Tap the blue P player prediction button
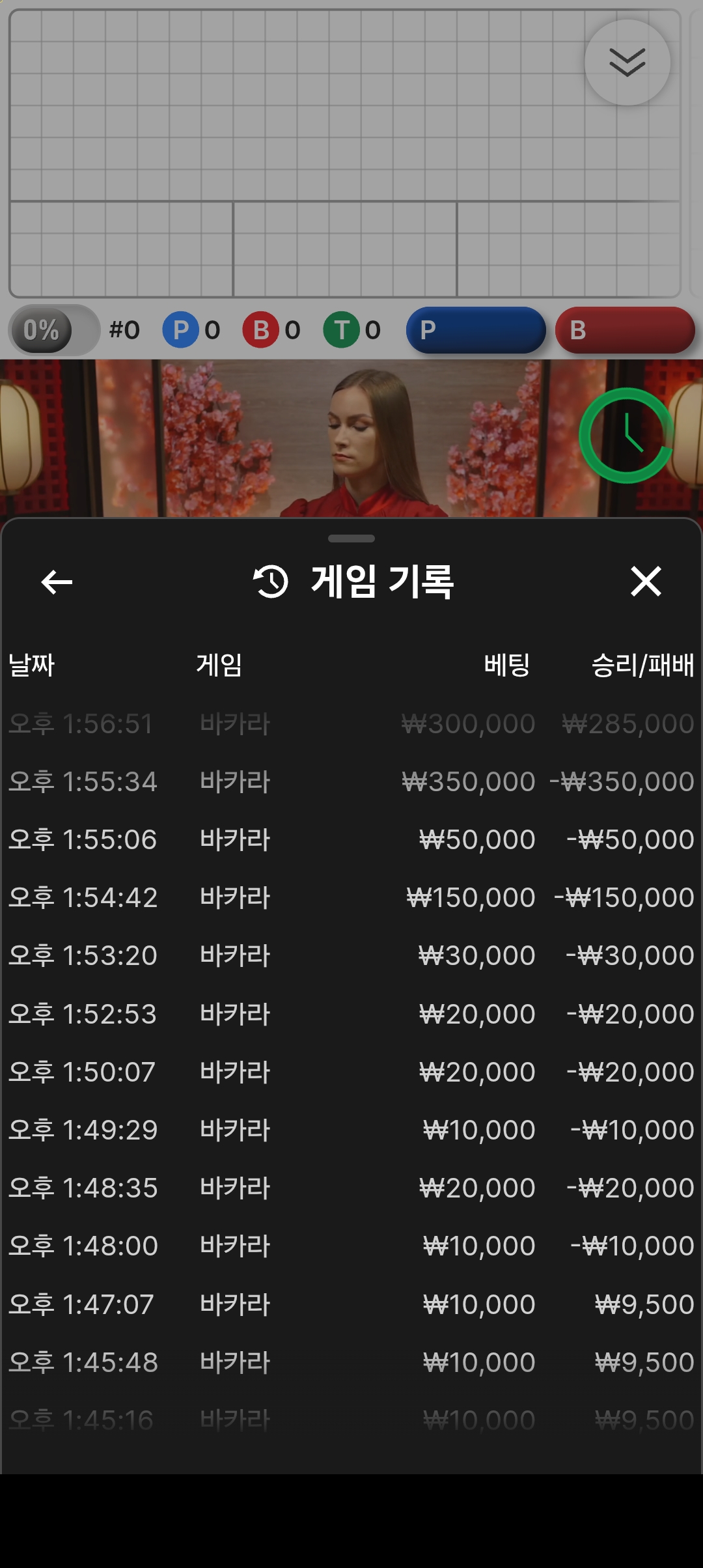Screen dimensions: 703x1568 coord(476,330)
